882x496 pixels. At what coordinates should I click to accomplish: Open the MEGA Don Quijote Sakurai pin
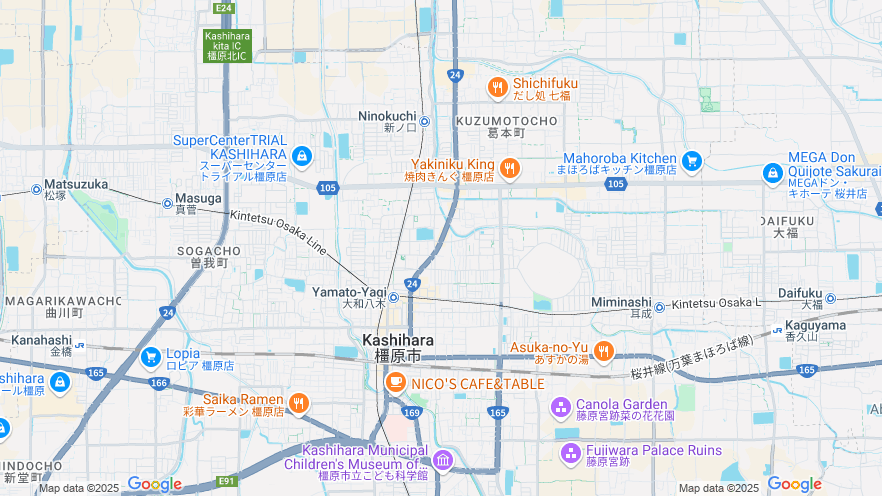(772, 174)
